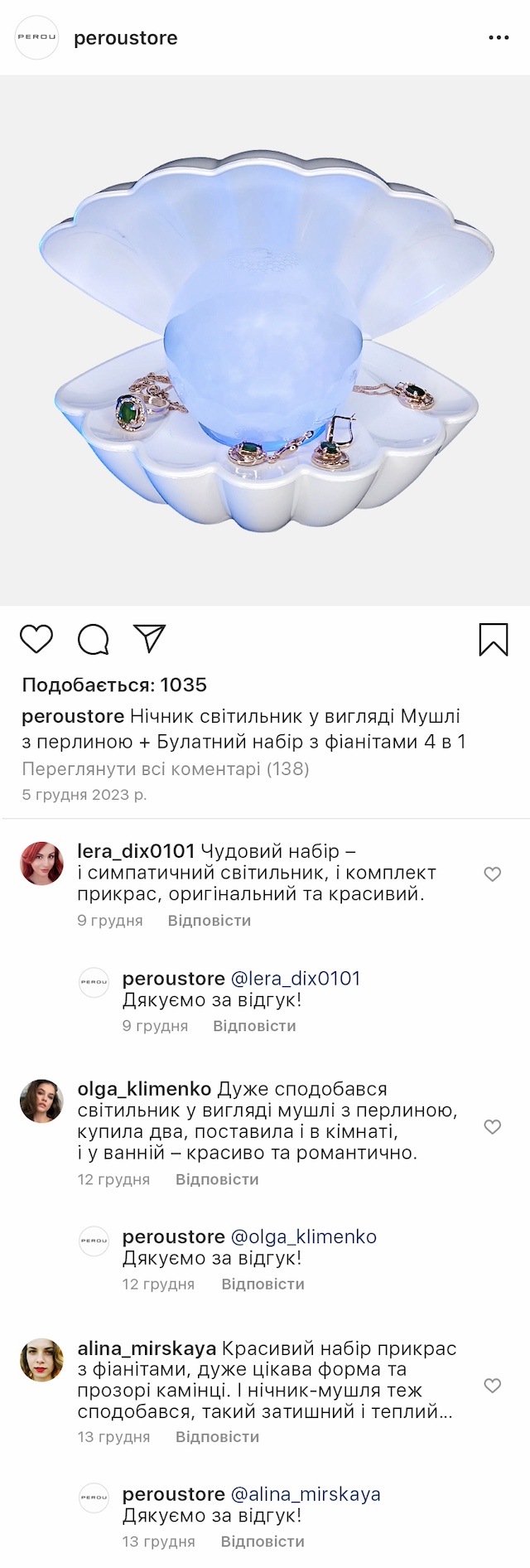Reply to olga_klimenko's comment

tap(217, 1179)
